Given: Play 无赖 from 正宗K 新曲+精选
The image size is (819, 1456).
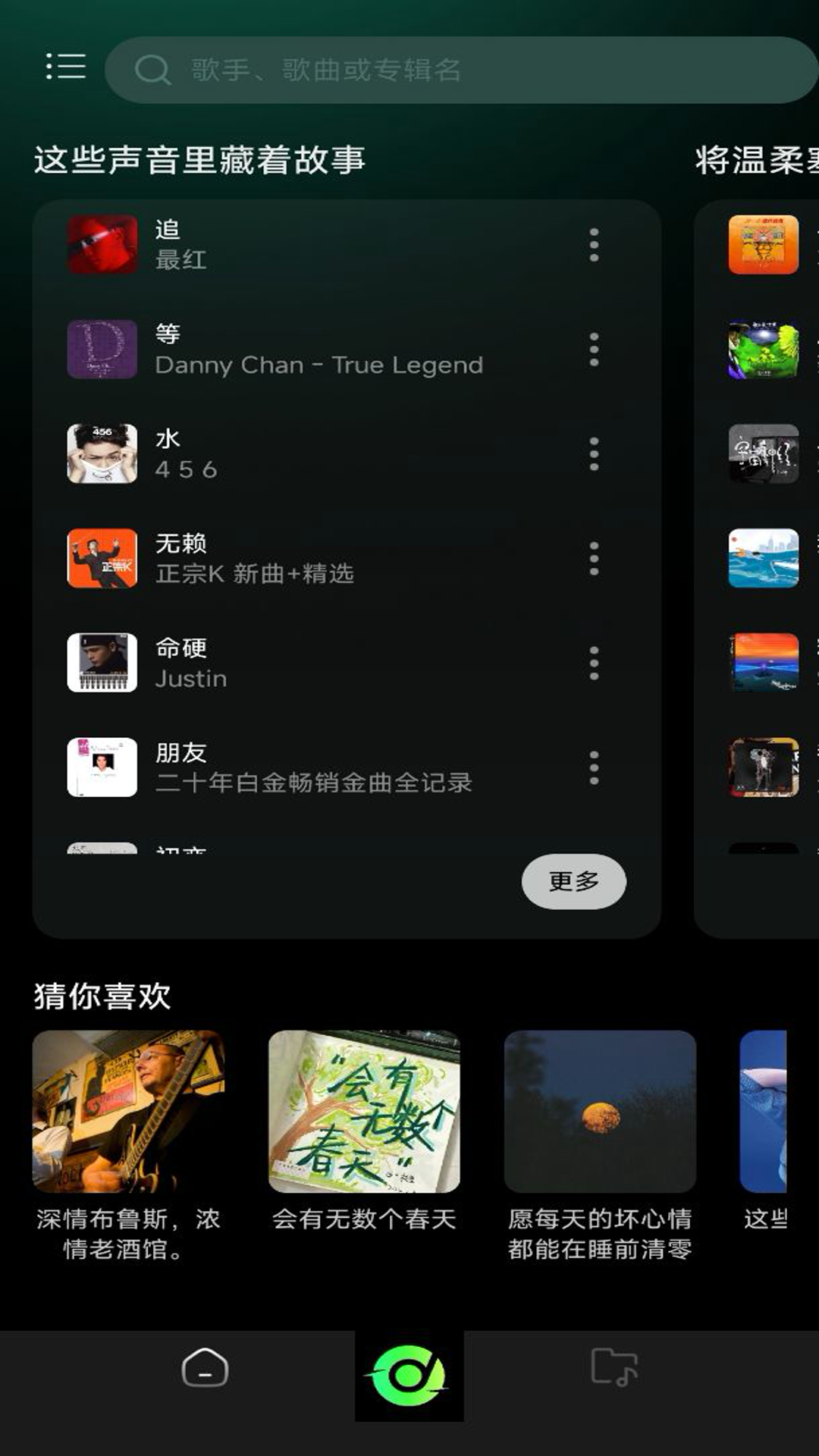Looking at the screenshot, I should point(303,558).
